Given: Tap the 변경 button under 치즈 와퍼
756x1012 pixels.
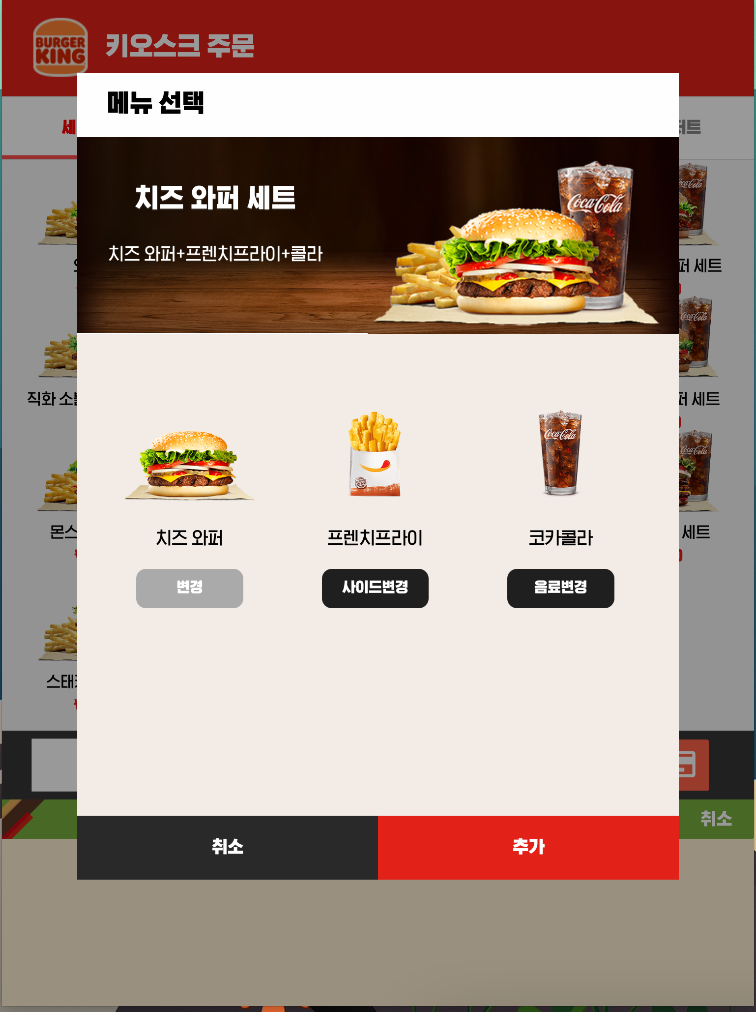Looking at the screenshot, I should [x=189, y=588].
